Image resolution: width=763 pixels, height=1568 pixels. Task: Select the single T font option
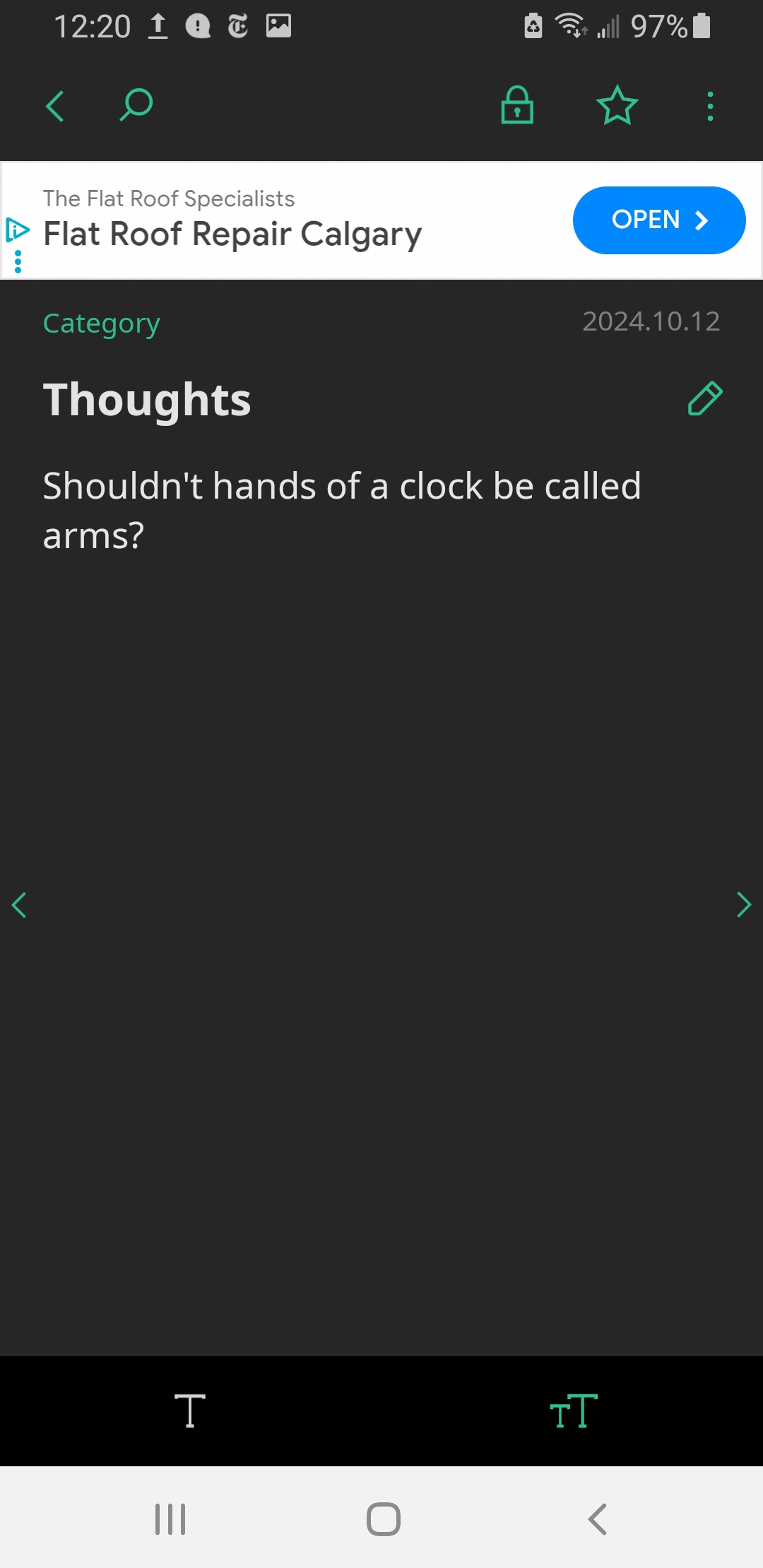point(190,1410)
